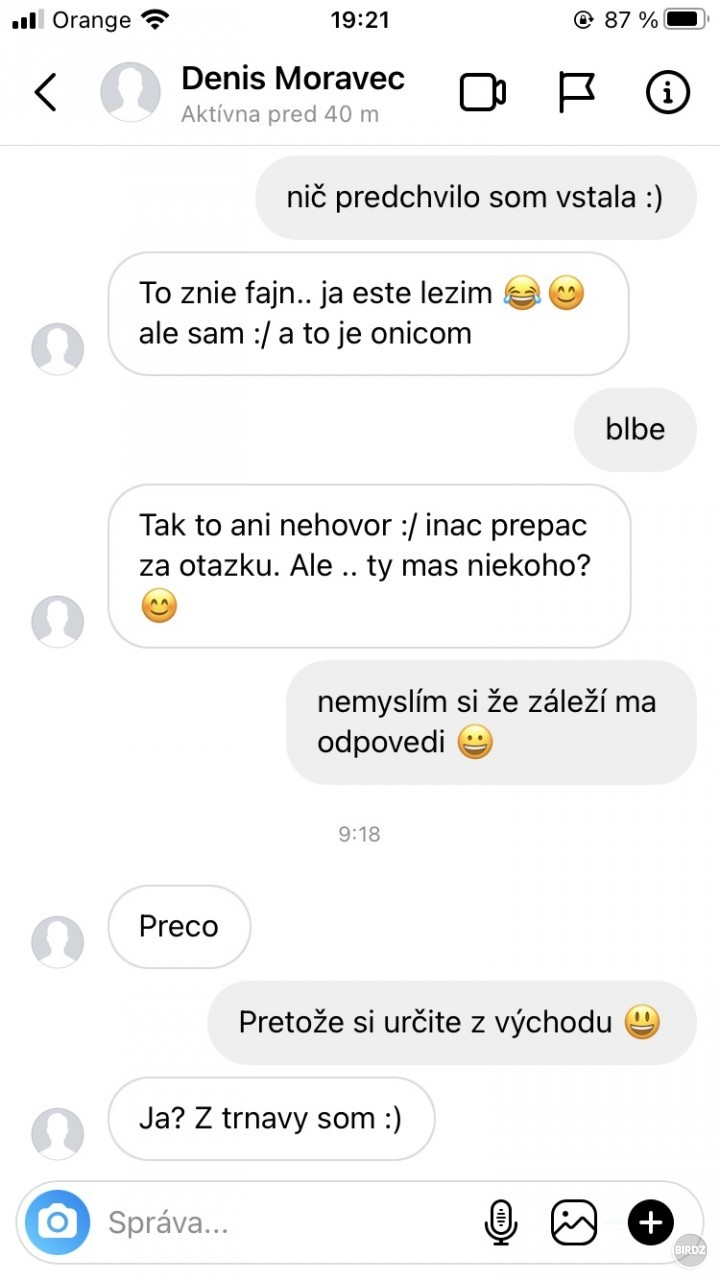Tap the Správa message input field
This screenshot has height=1280, width=720.
[280, 1222]
